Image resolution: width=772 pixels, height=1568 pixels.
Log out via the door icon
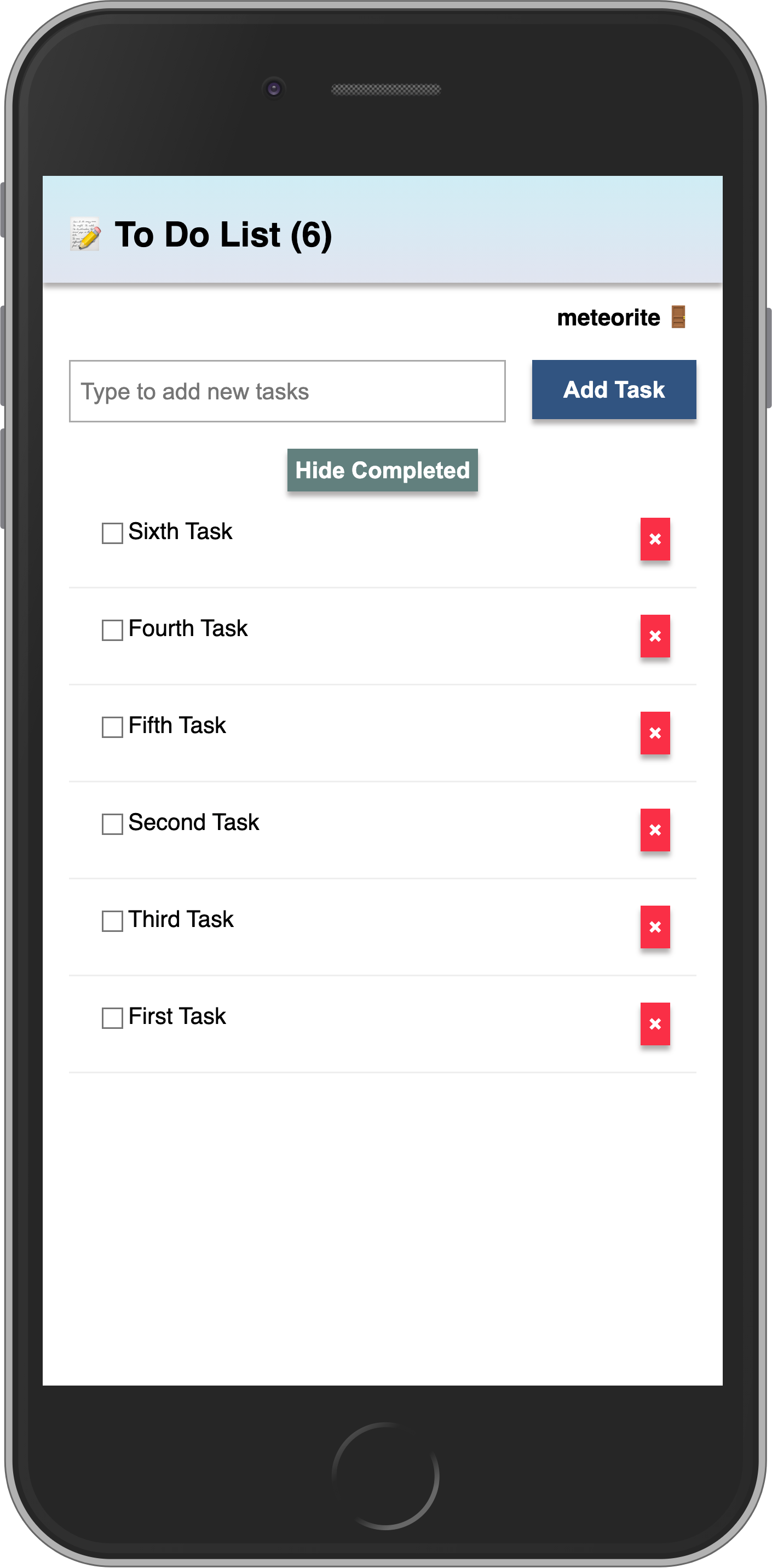(678, 317)
